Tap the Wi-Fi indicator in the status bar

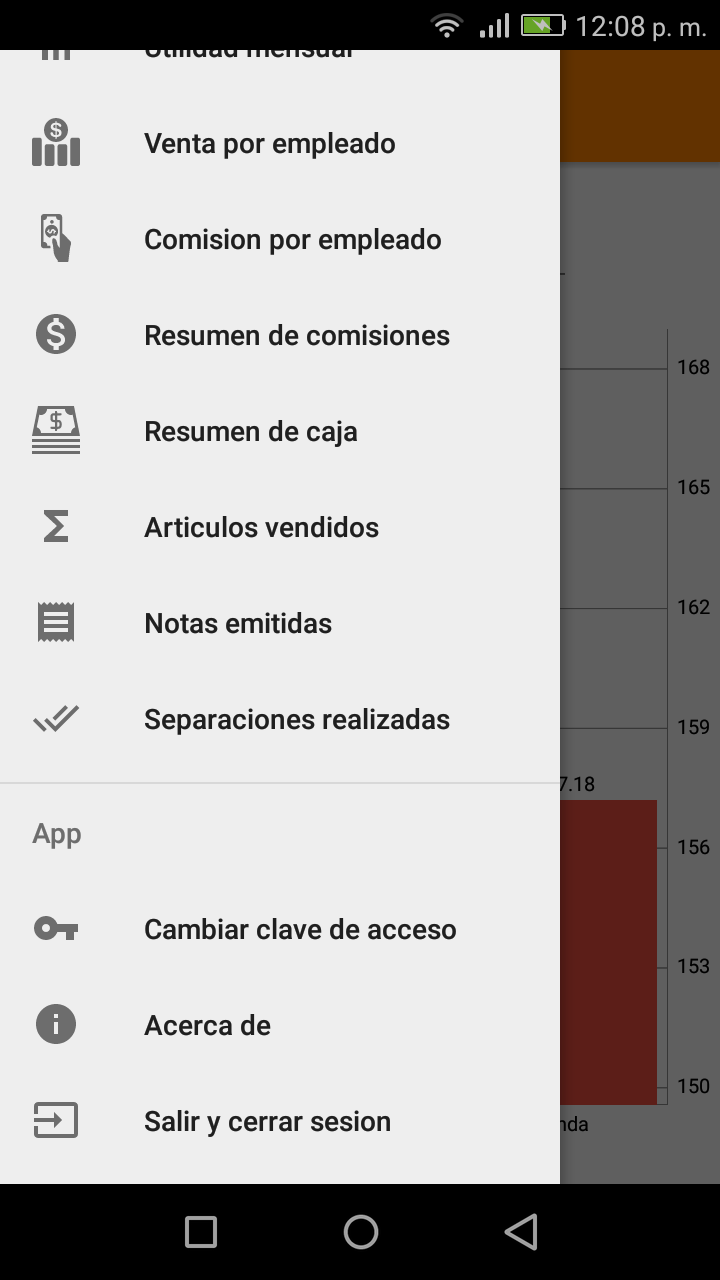[449, 25]
